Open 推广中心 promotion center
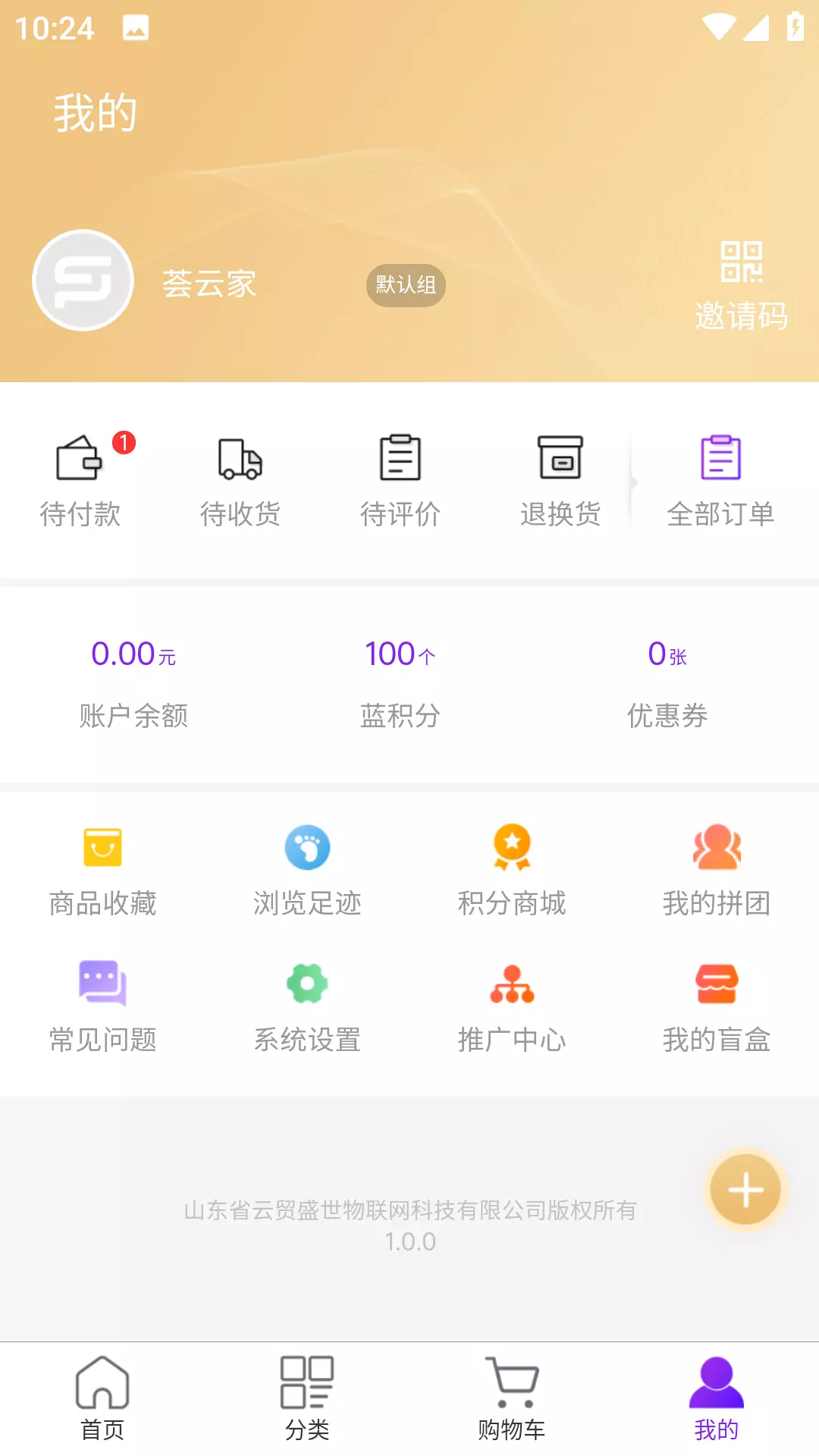819x1456 pixels. tap(512, 1009)
